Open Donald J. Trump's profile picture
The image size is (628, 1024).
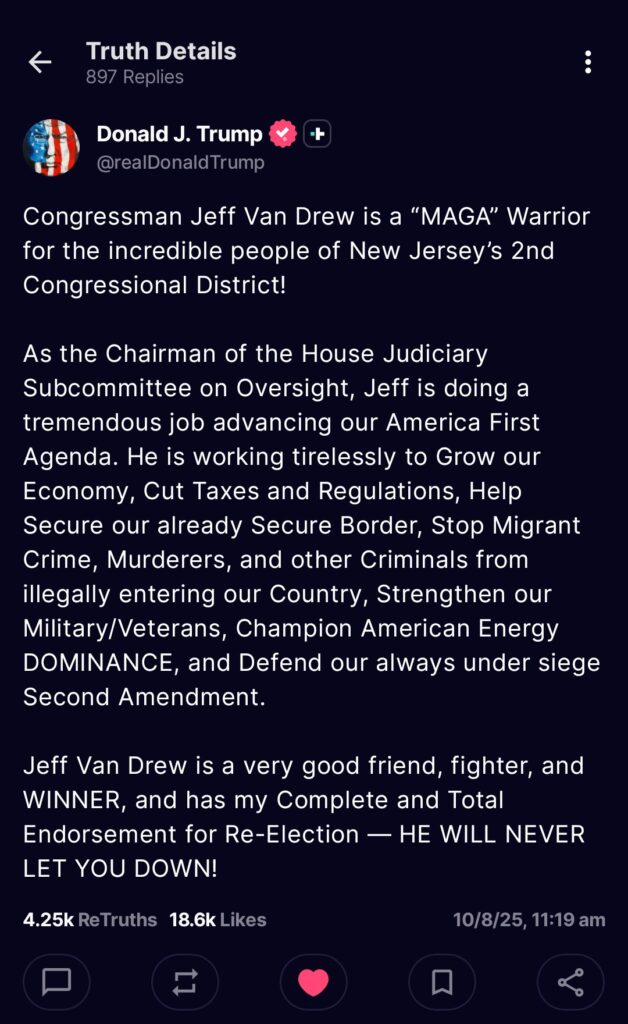[51, 147]
